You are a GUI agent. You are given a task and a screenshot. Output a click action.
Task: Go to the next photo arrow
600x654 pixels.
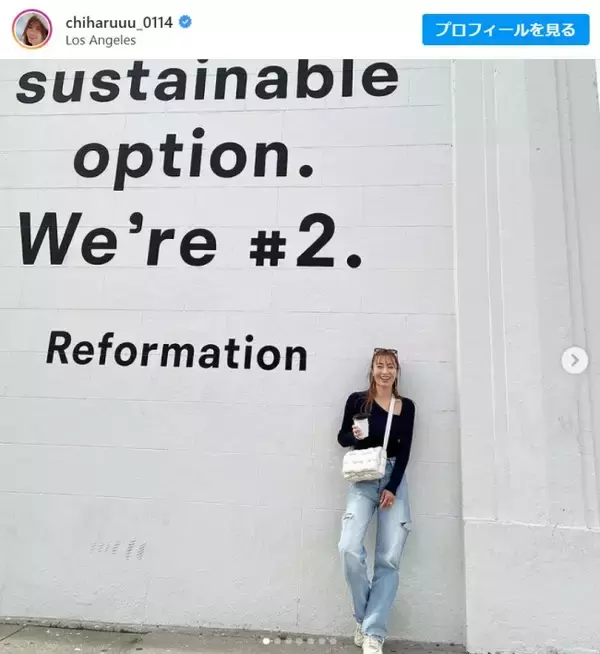click(x=574, y=360)
